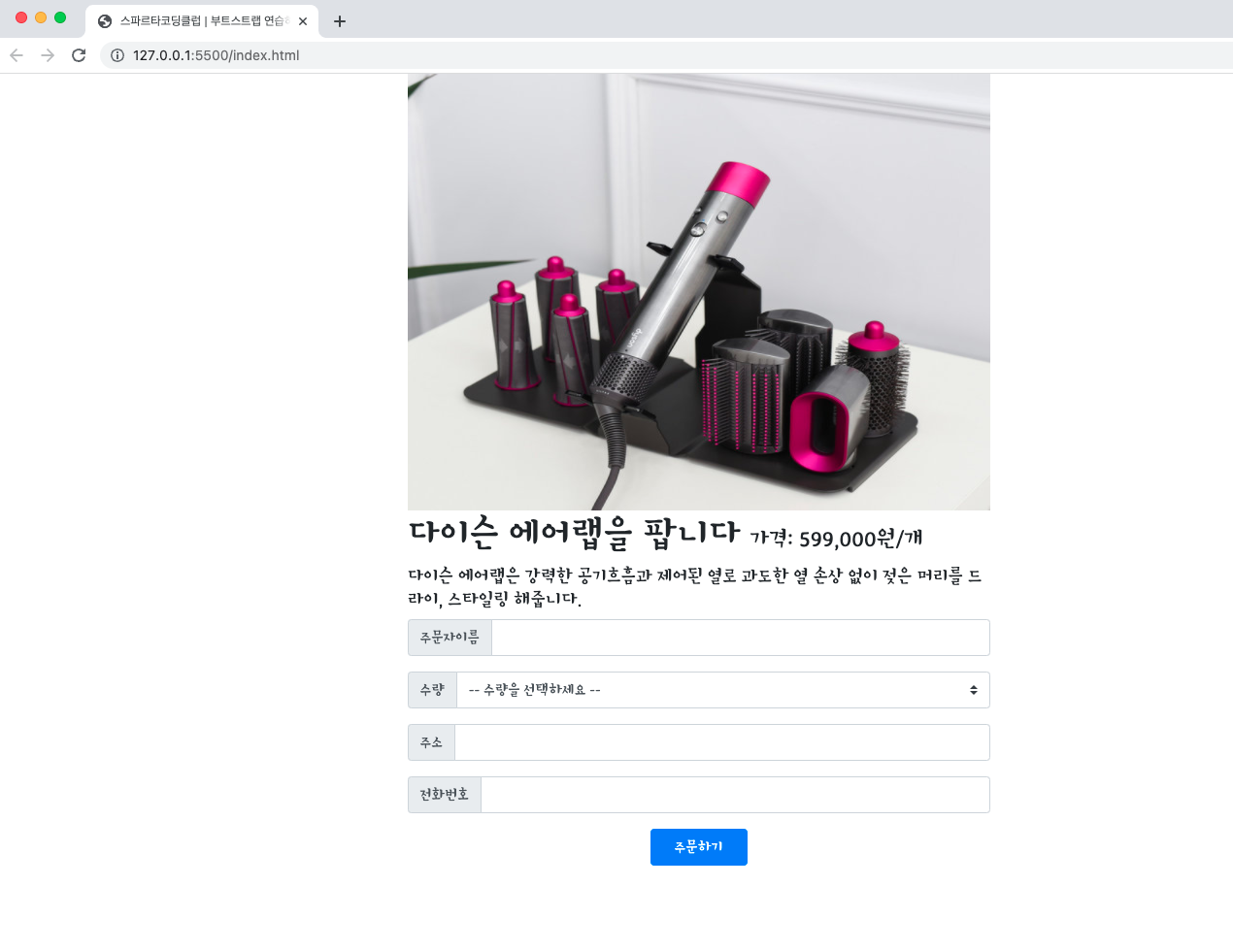Open a new browser tab
Viewport: 1233px width, 952px height.
coord(339,21)
